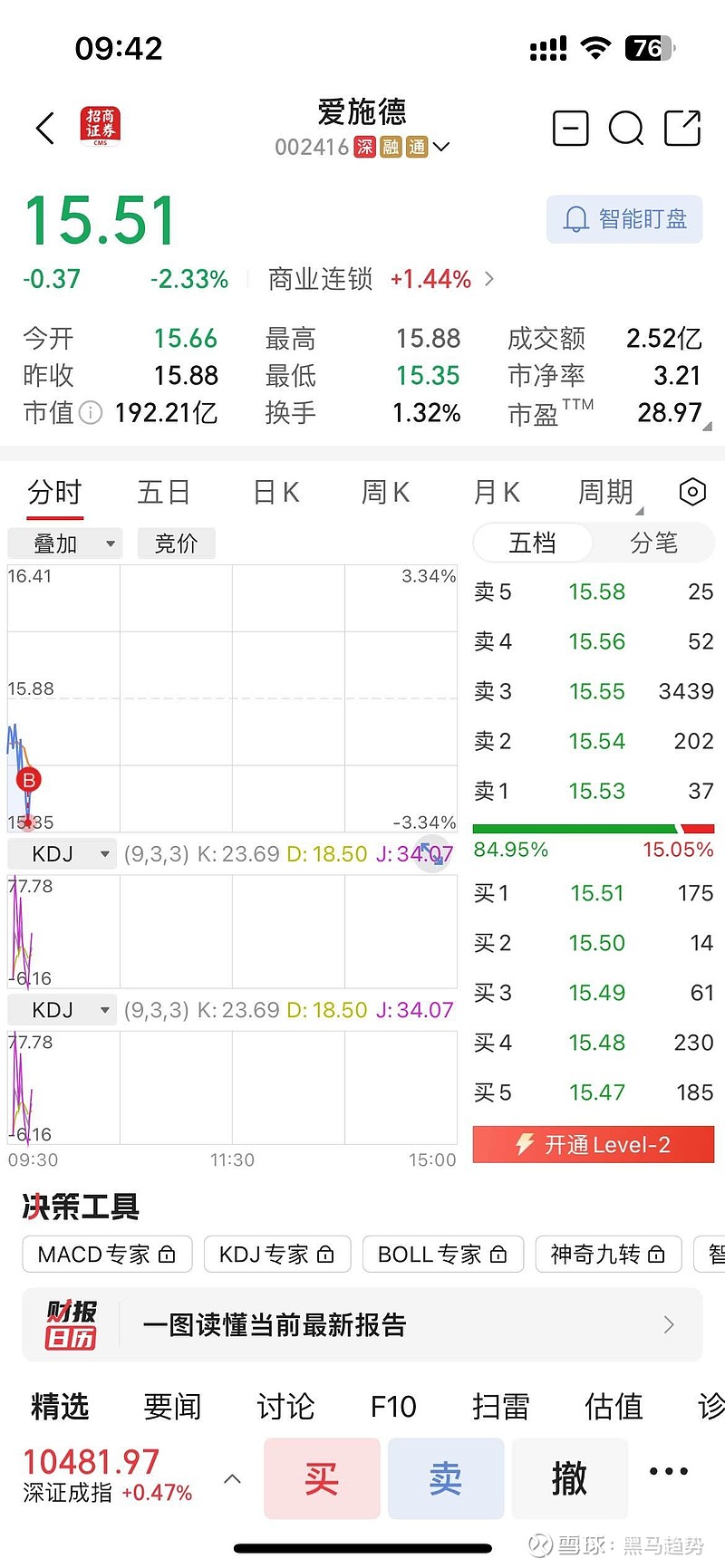725x1568 pixels.
Task: Select the 周K chart tab
Action: click(x=386, y=493)
